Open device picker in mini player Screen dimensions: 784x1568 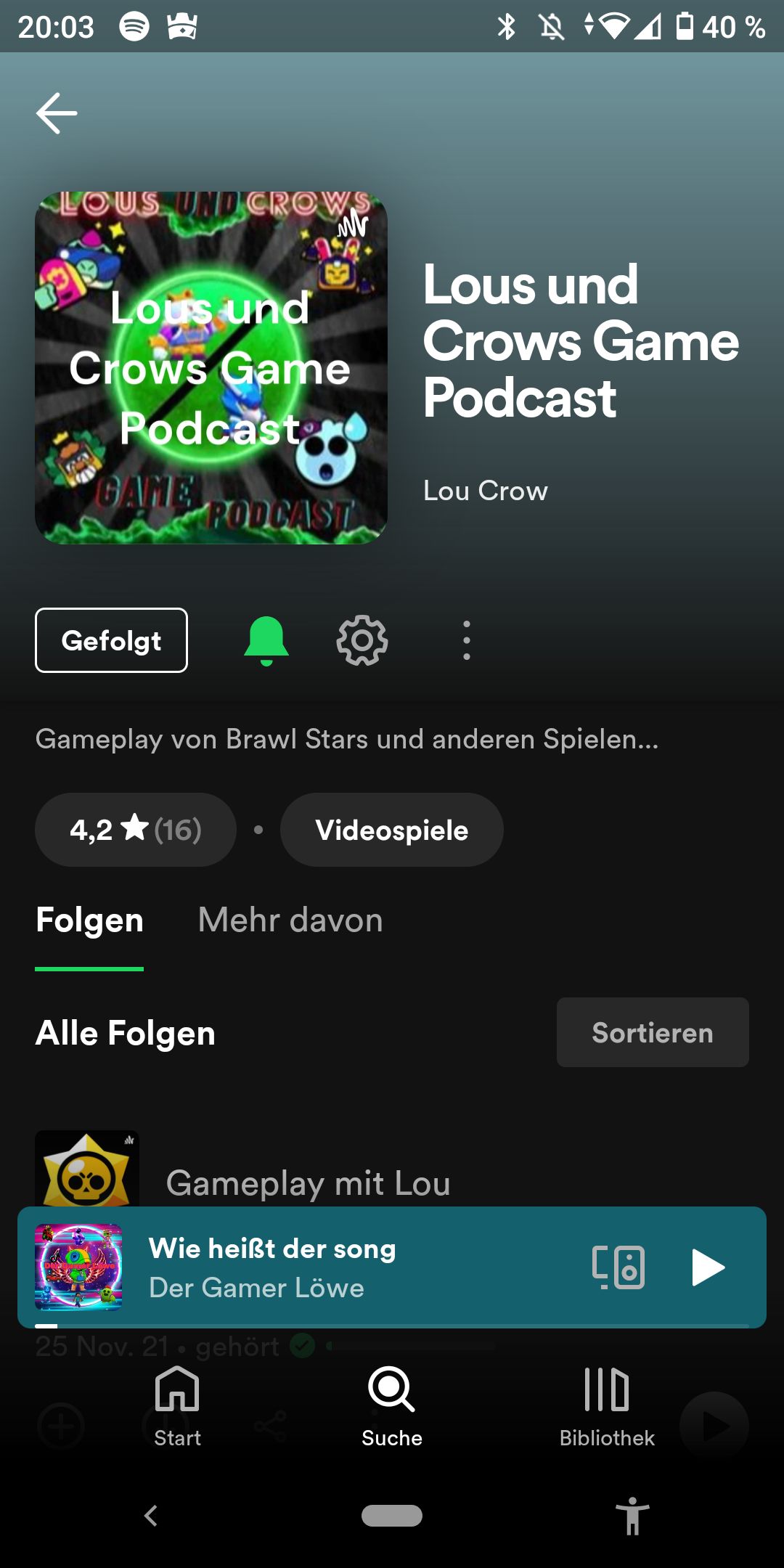tap(618, 1267)
